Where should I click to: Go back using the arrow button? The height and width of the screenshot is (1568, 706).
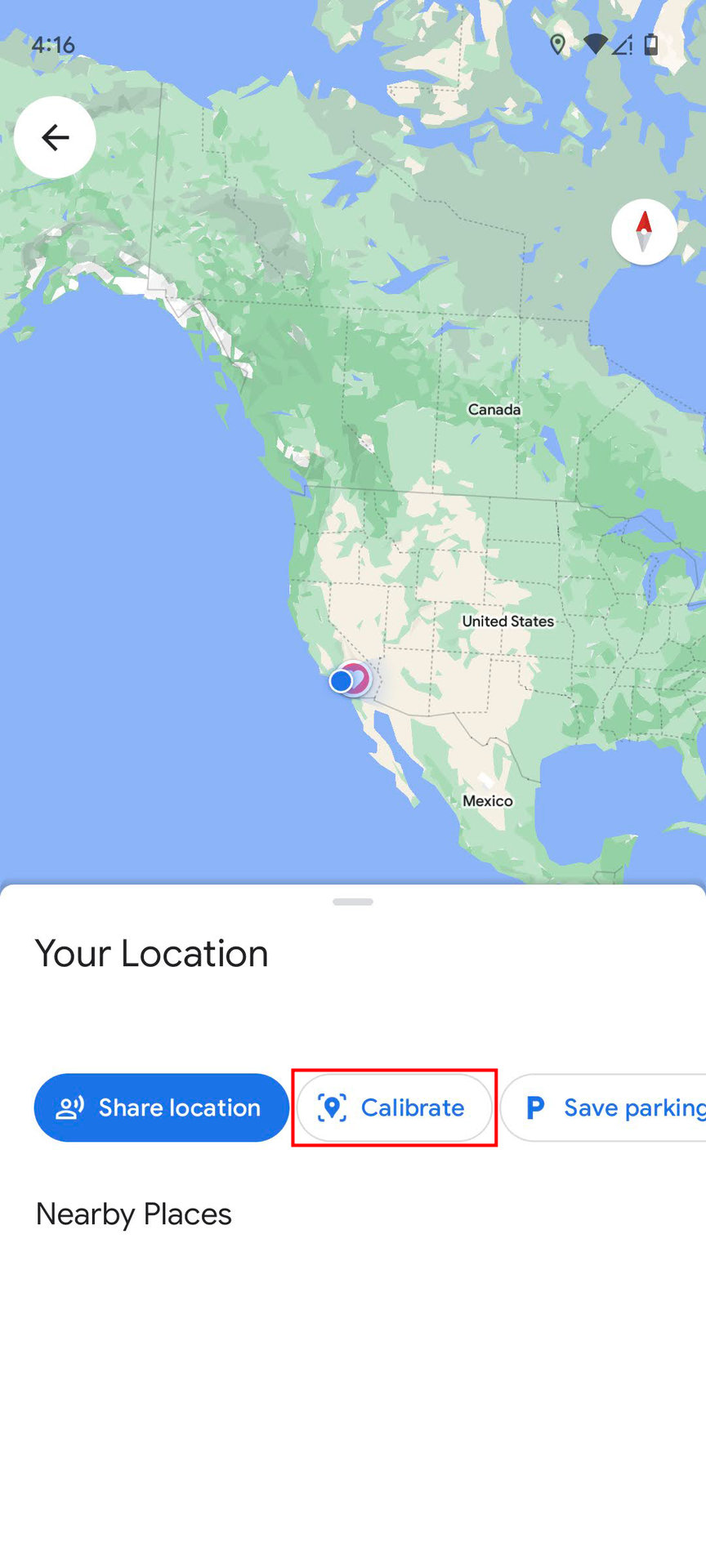coord(55,137)
